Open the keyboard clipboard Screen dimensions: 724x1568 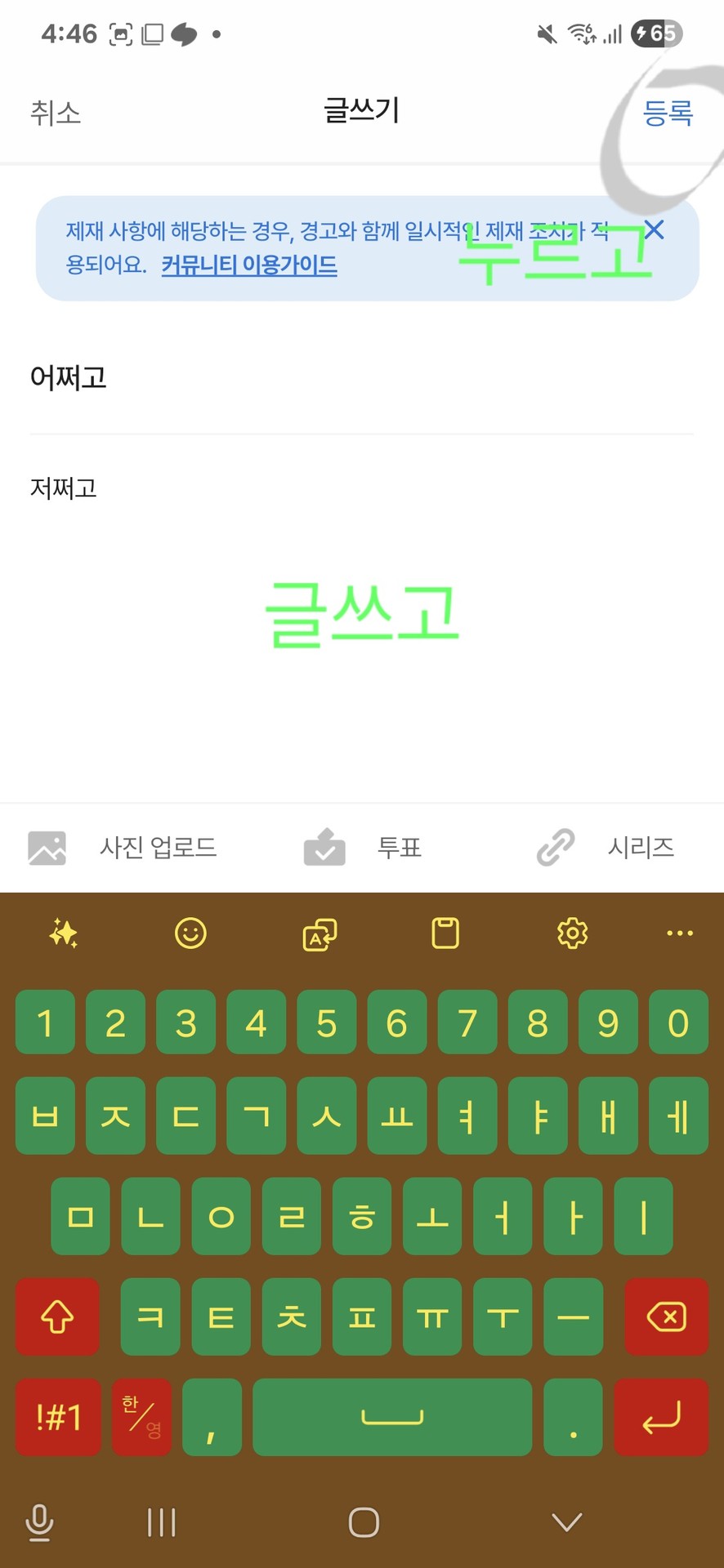tap(445, 933)
